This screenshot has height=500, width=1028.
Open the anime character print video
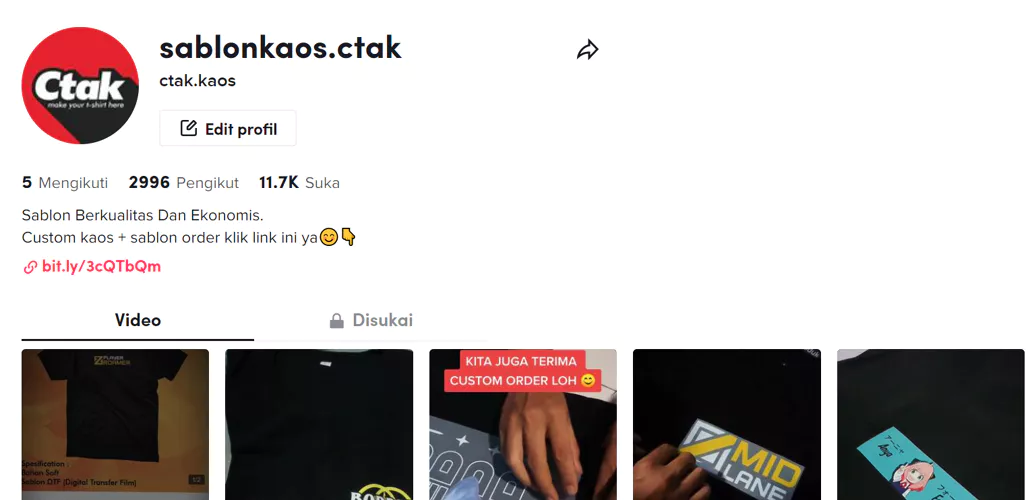click(930, 425)
